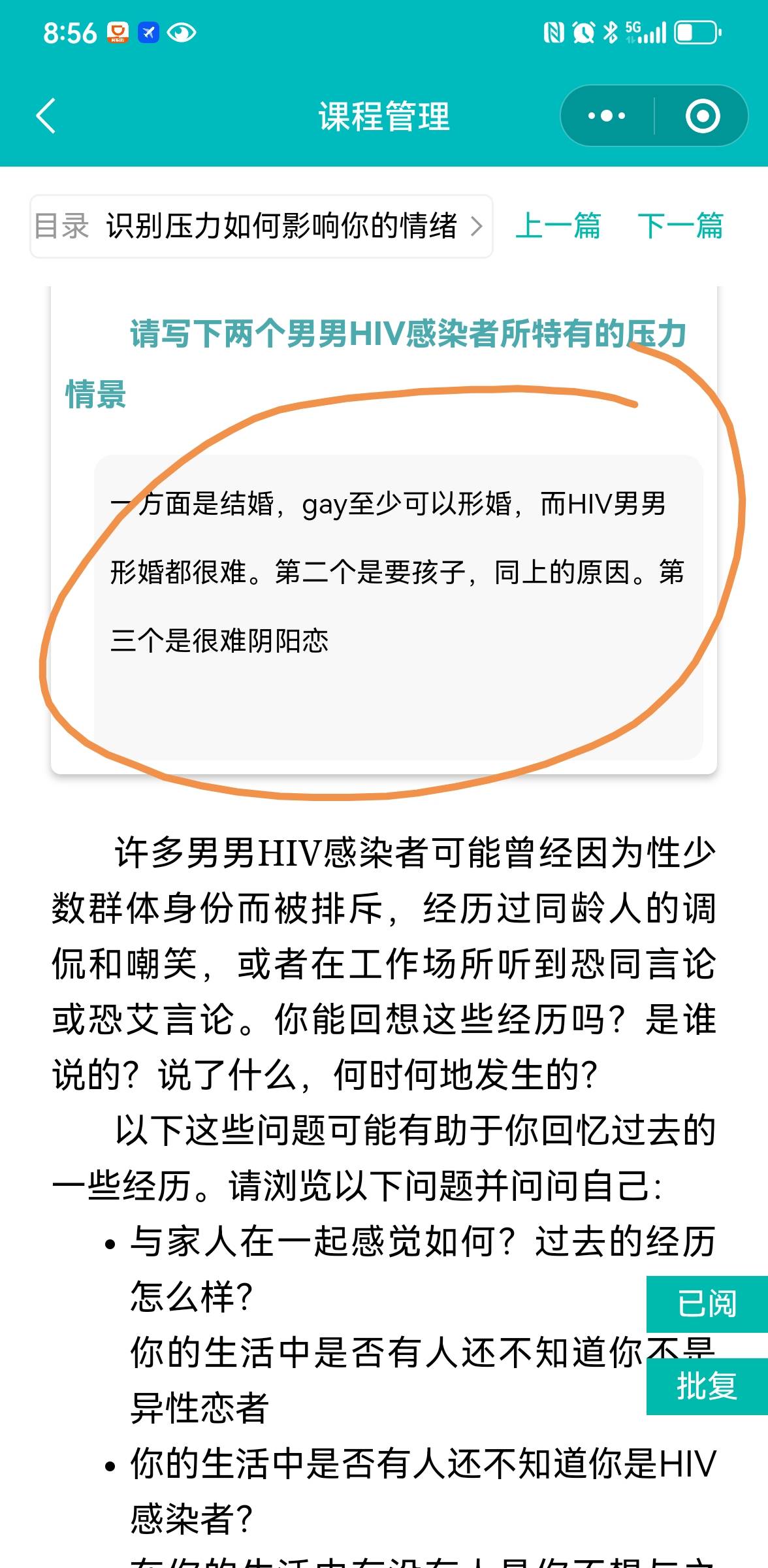The width and height of the screenshot is (768, 1568).
Task: Open the mini program more options menu
Action: click(607, 116)
